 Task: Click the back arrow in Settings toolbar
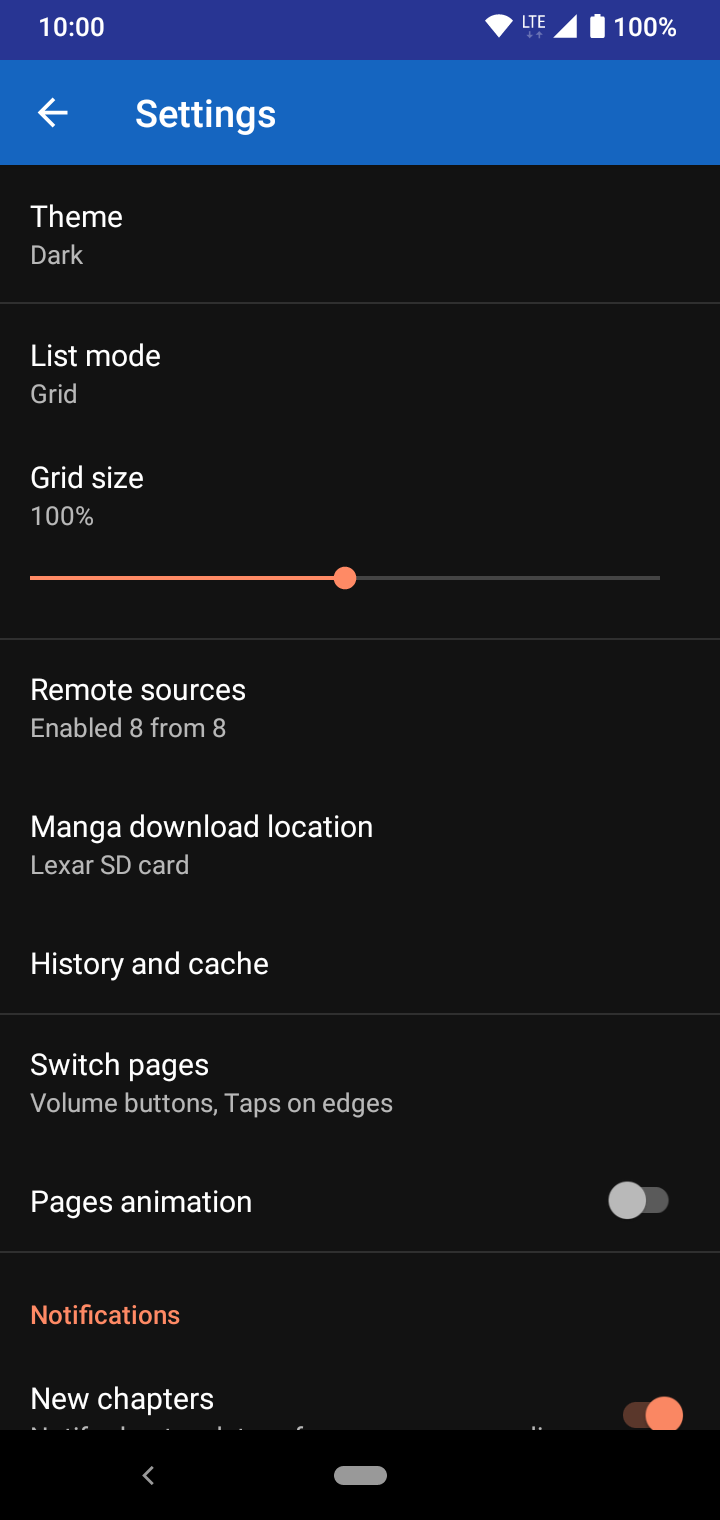(52, 112)
